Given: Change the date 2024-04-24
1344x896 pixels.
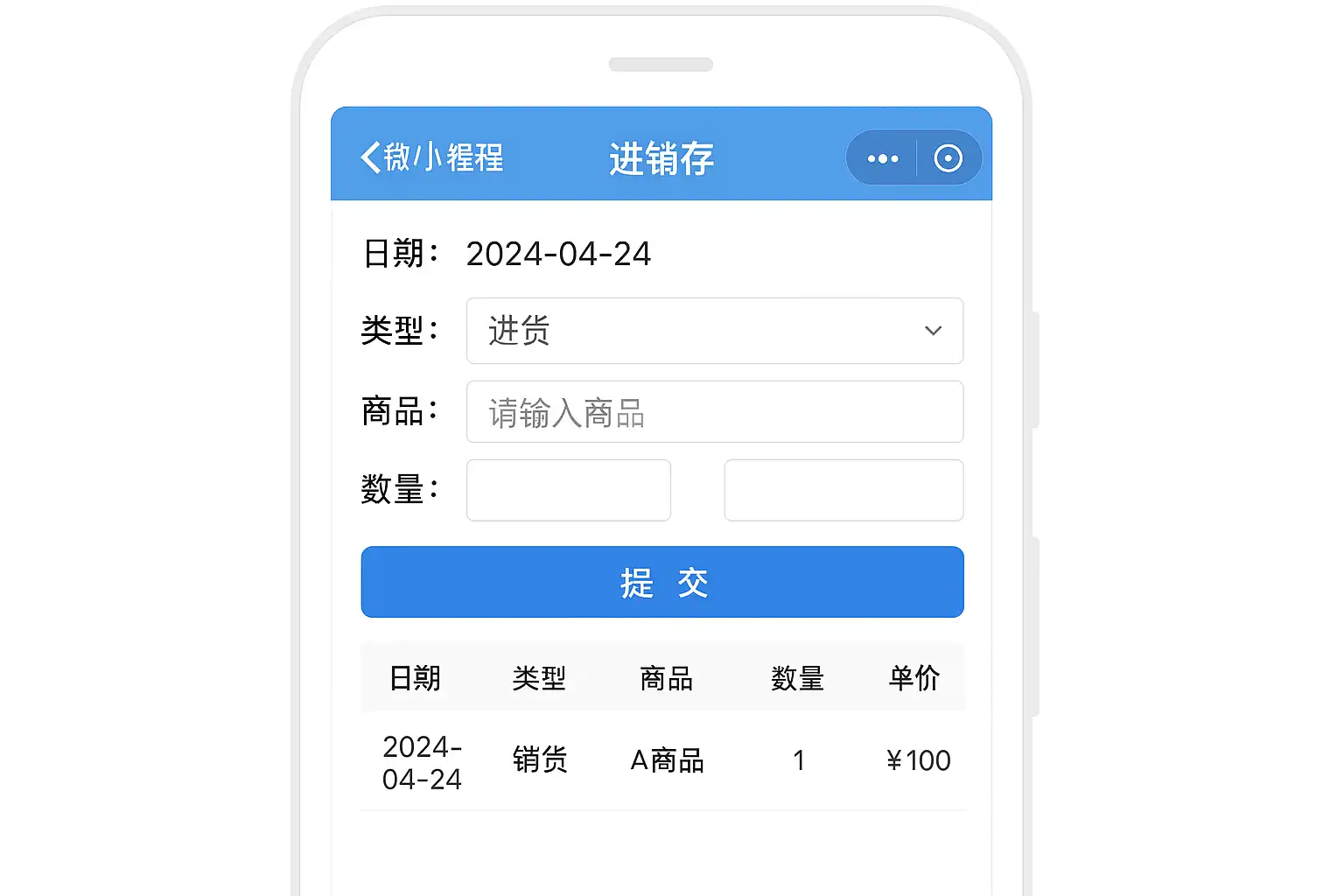Looking at the screenshot, I should point(558,255).
